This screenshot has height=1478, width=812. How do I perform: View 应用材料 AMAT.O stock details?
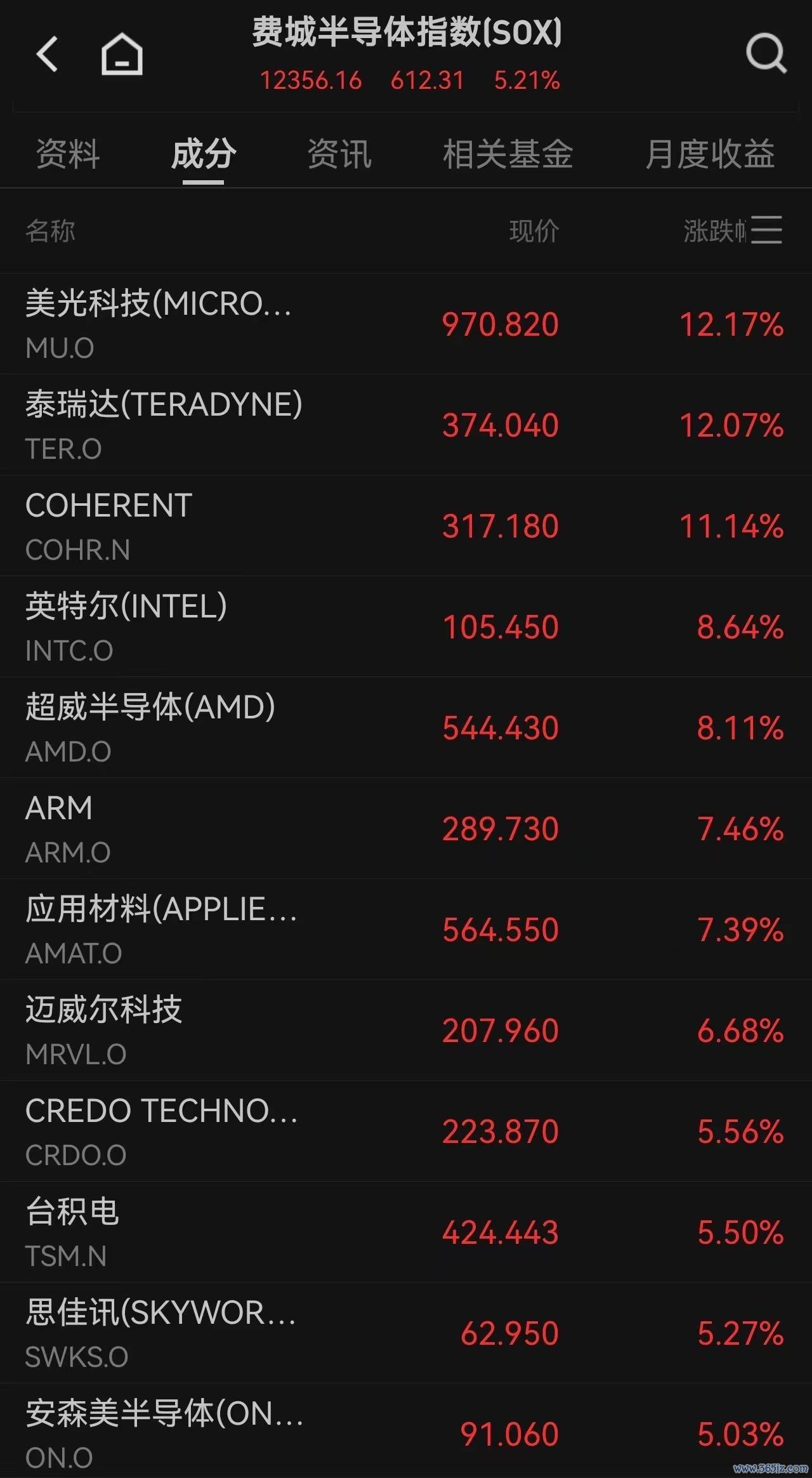[x=406, y=930]
